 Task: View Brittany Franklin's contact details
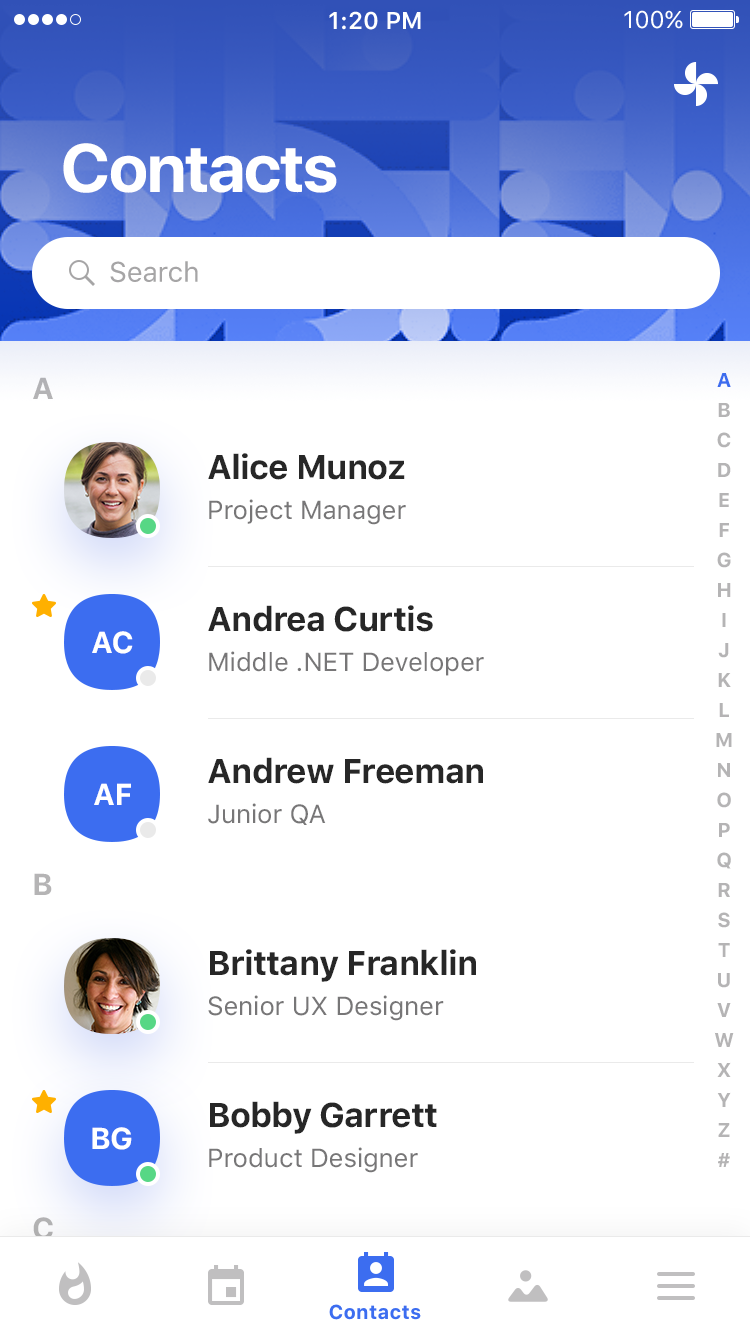375,986
